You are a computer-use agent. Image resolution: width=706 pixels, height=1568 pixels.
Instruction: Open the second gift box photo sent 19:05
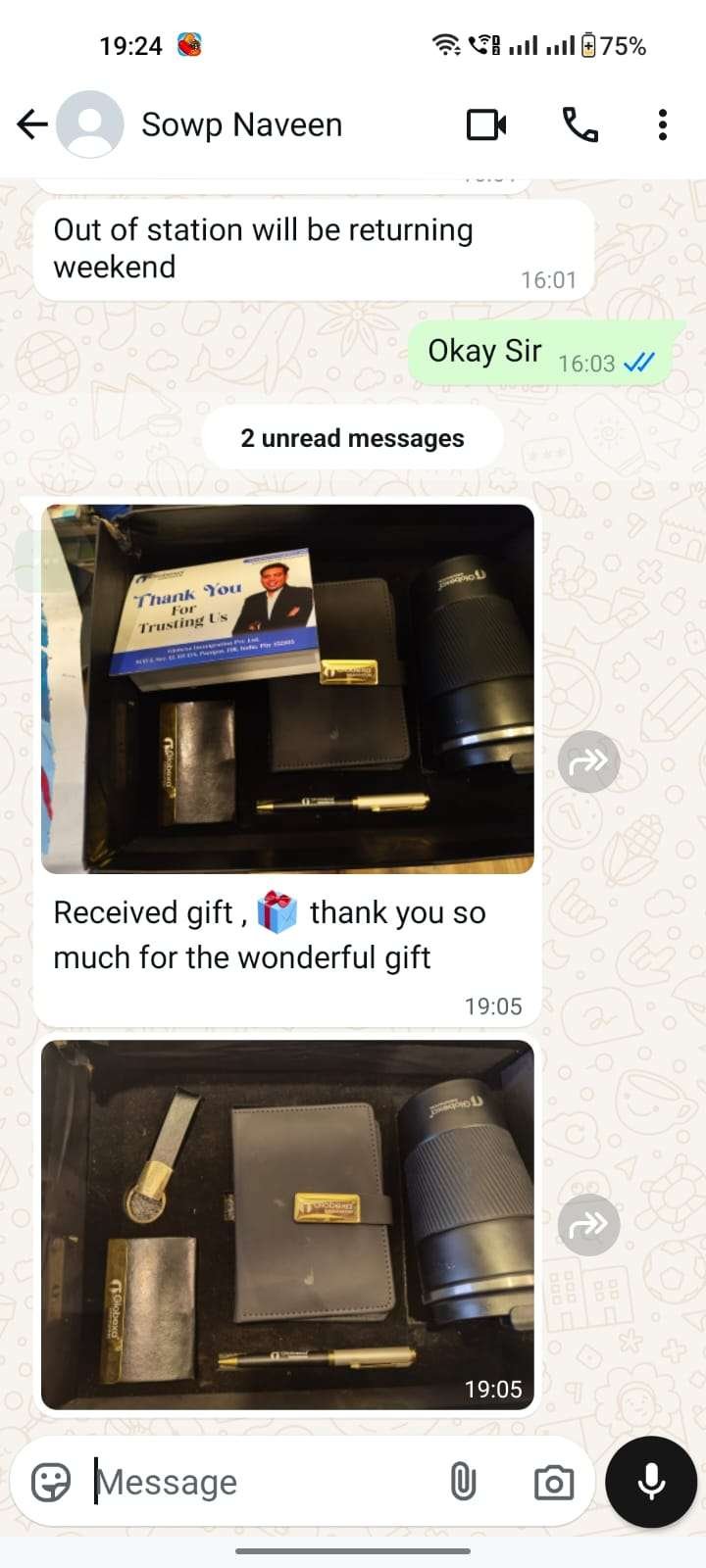(x=287, y=1223)
